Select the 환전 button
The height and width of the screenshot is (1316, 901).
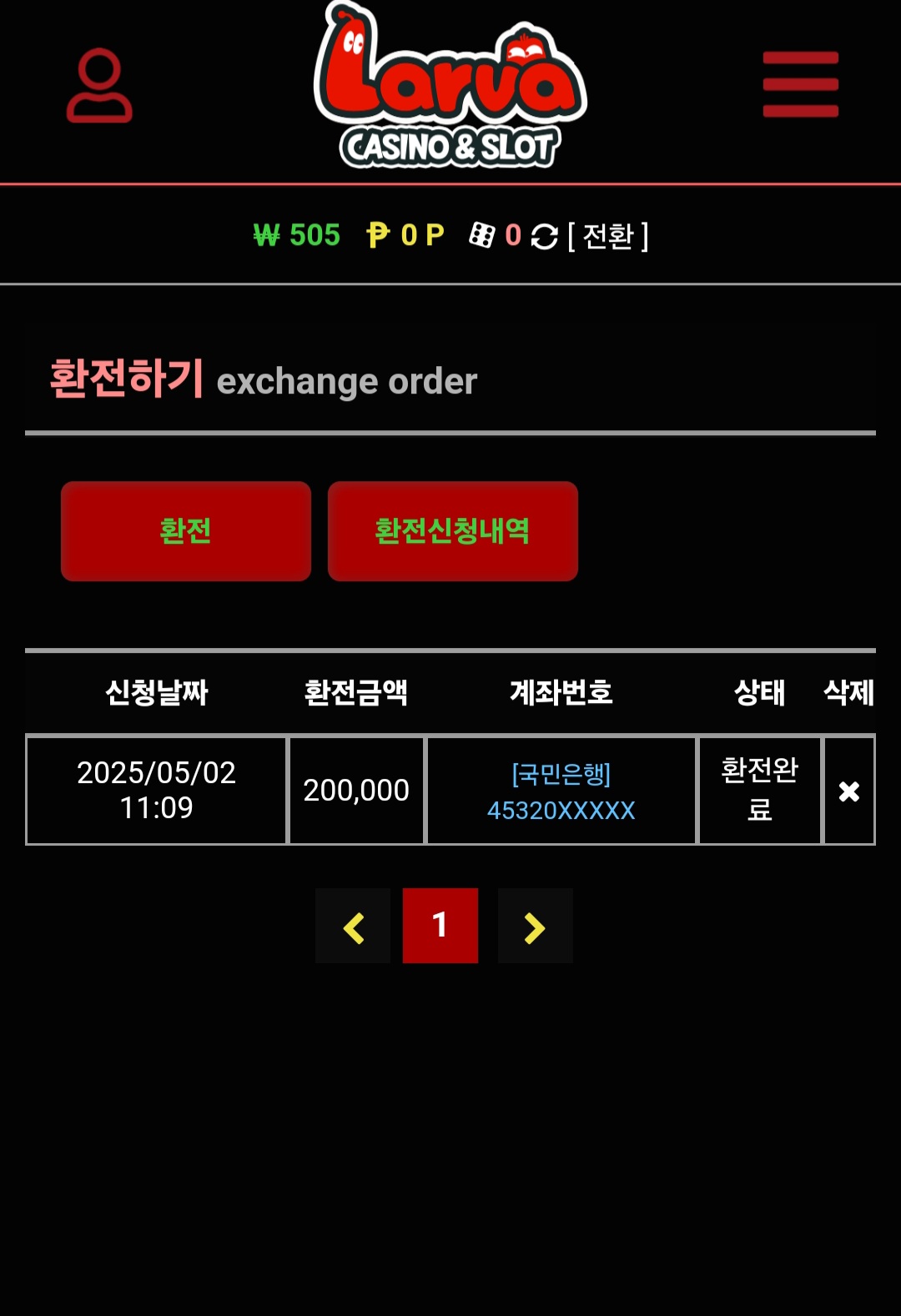tap(186, 531)
